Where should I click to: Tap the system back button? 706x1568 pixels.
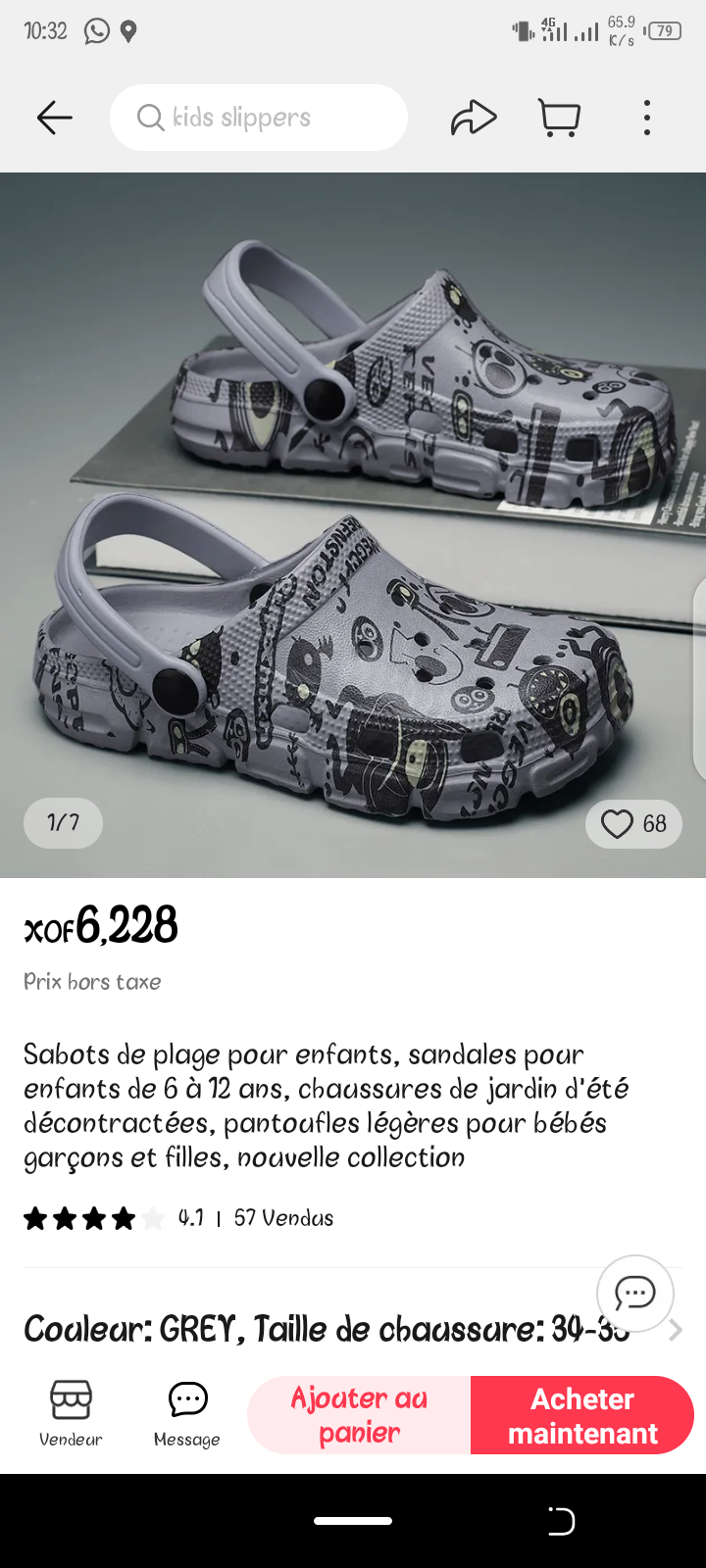pos(561,1521)
